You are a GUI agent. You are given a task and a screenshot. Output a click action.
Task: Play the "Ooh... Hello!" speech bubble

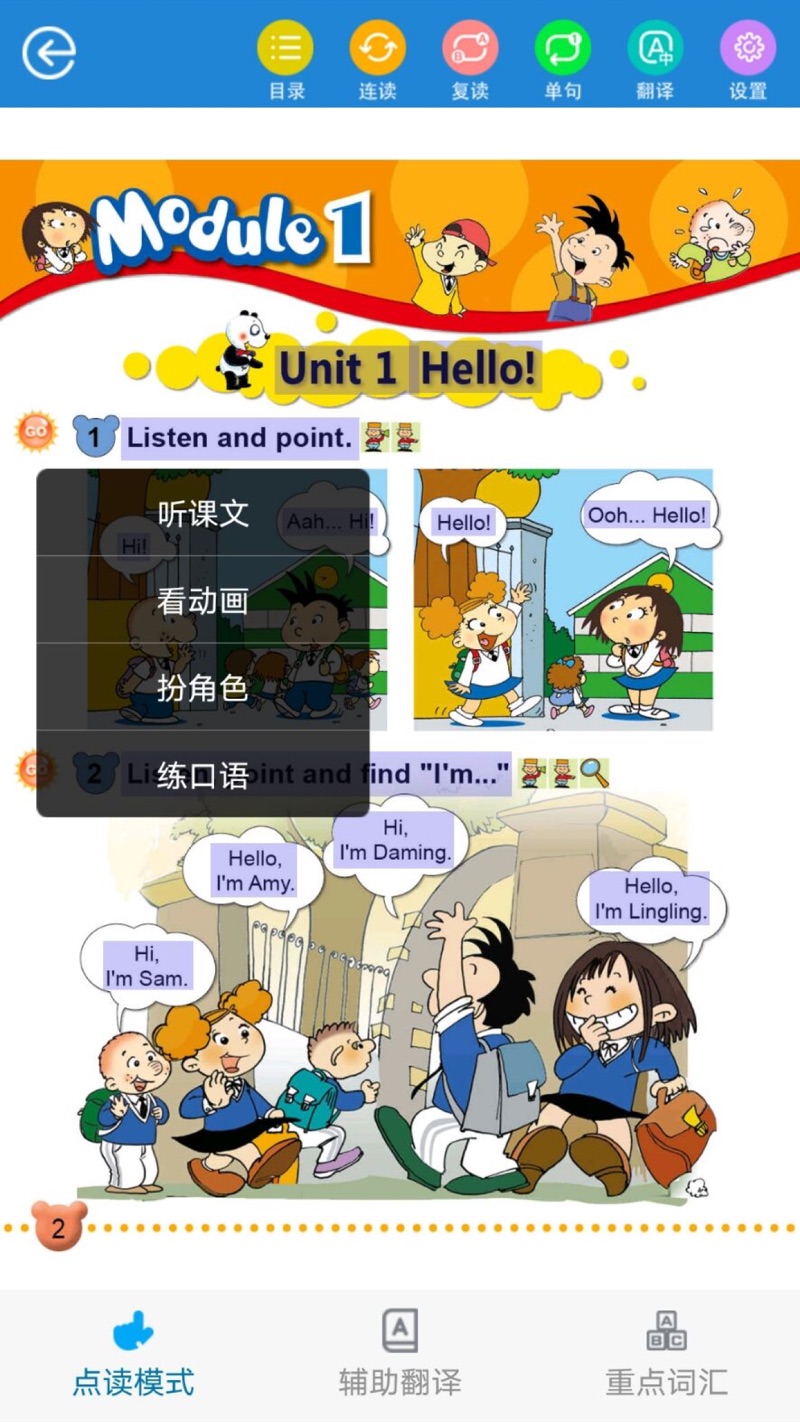pyautogui.click(x=647, y=516)
